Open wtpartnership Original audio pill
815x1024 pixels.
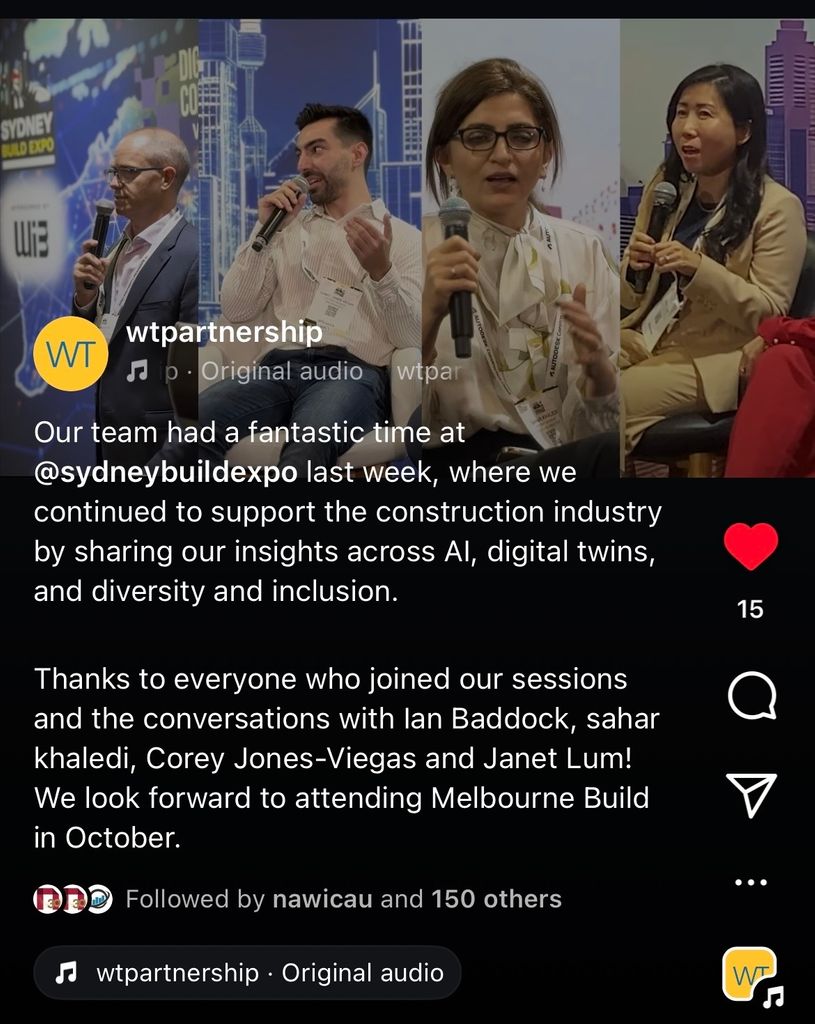[248, 972]
